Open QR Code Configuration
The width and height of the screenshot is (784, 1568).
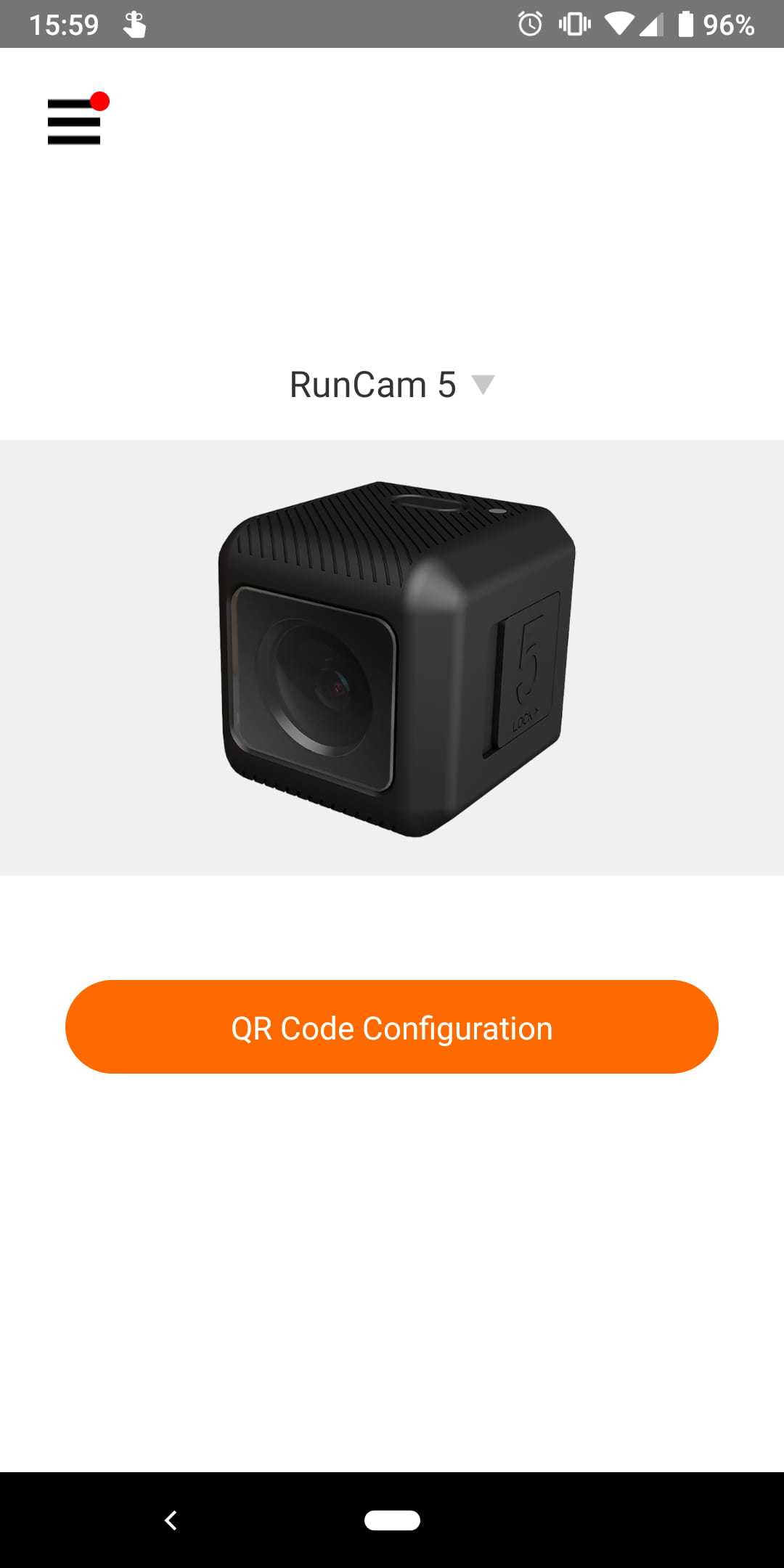(392, 1026)
